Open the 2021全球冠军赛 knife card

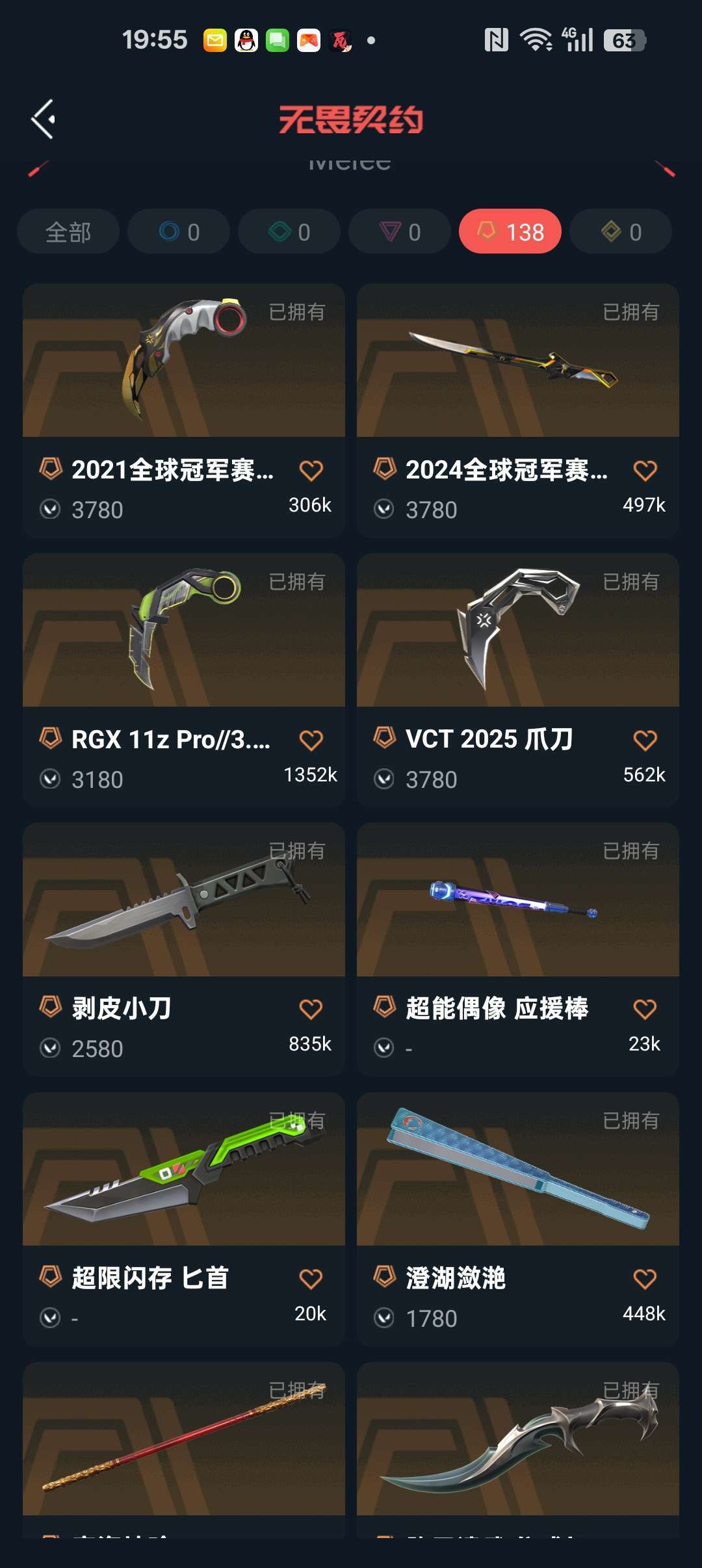pos(183,361)
